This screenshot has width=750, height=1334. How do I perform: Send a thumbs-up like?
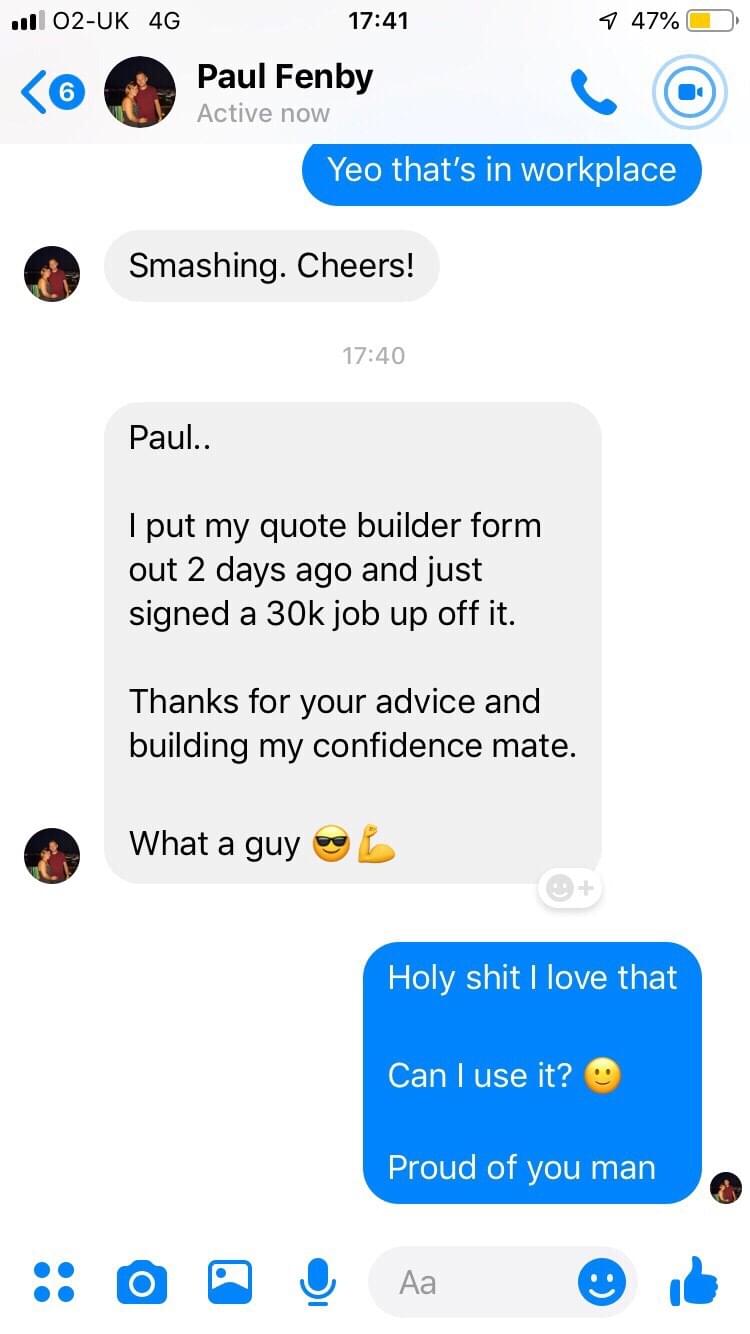(694, 1281)
